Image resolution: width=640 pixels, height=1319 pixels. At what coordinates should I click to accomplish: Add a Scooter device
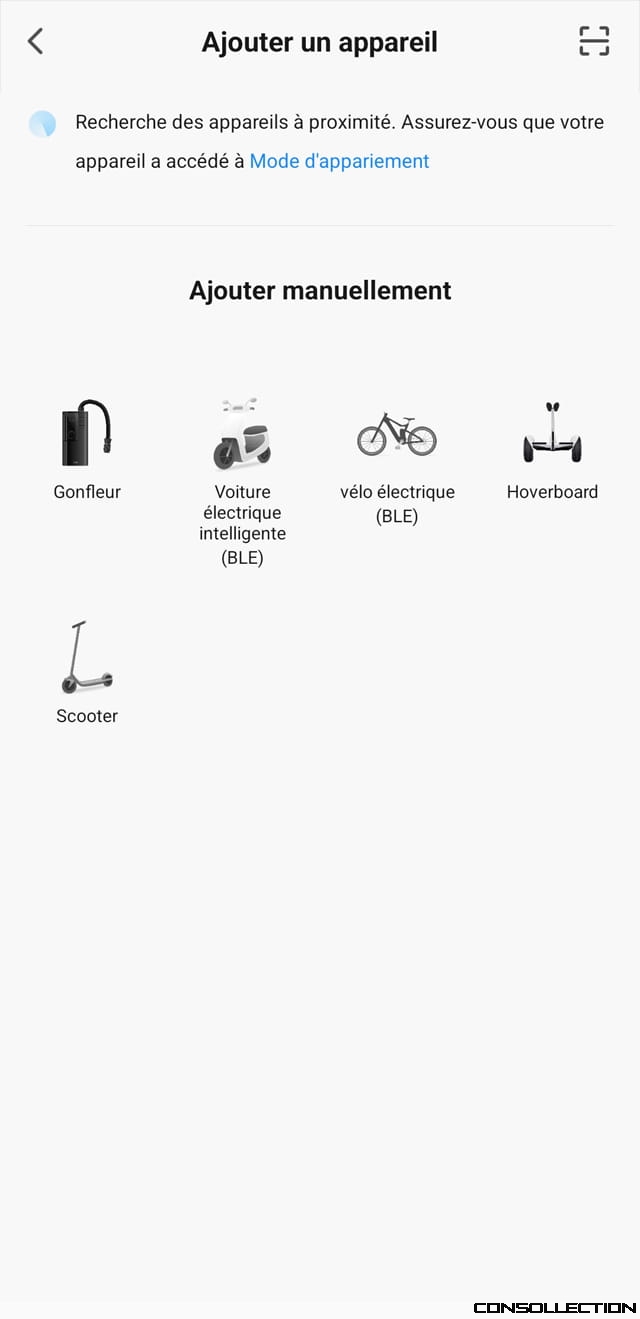point(87,670)
